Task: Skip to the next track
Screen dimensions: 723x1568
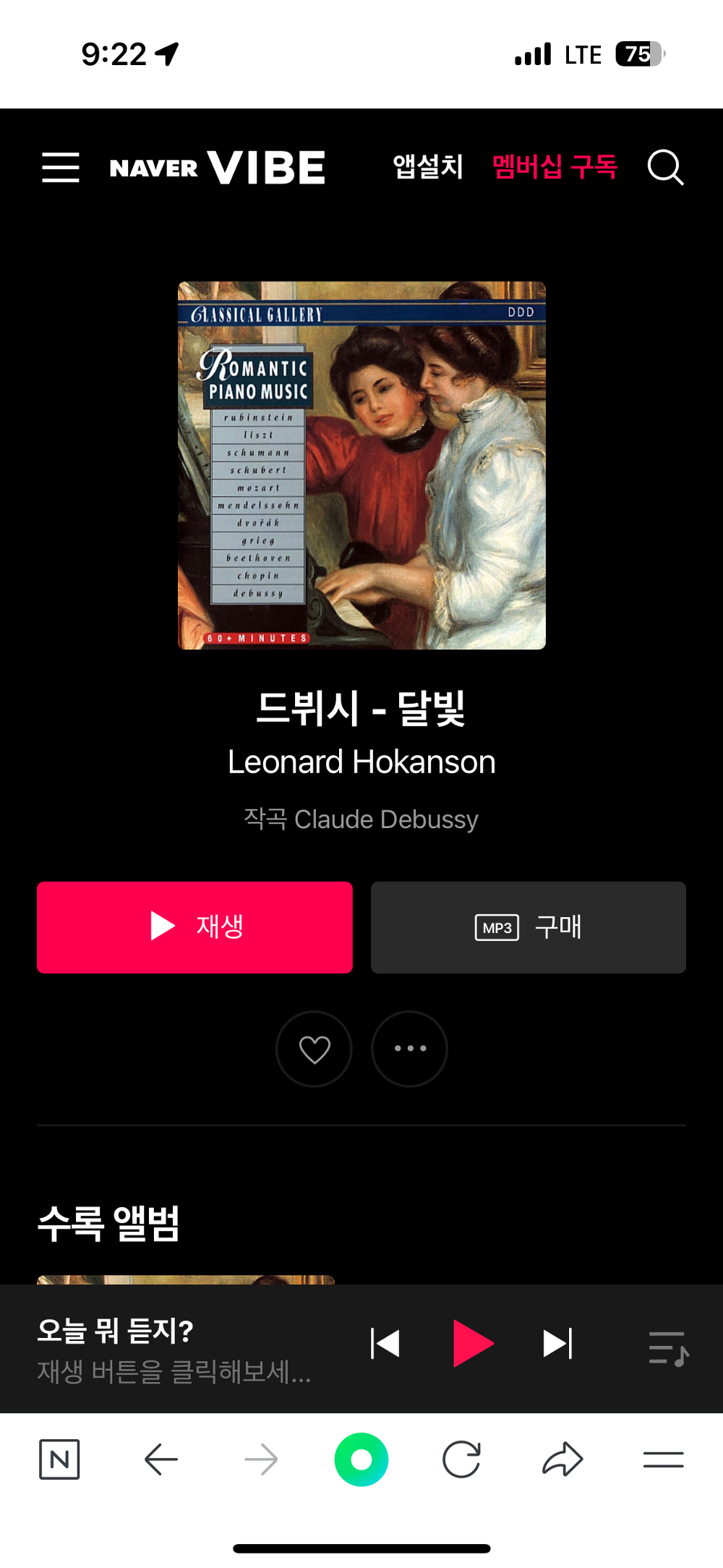Action: pyautogui.click(x=557, y=1343)
